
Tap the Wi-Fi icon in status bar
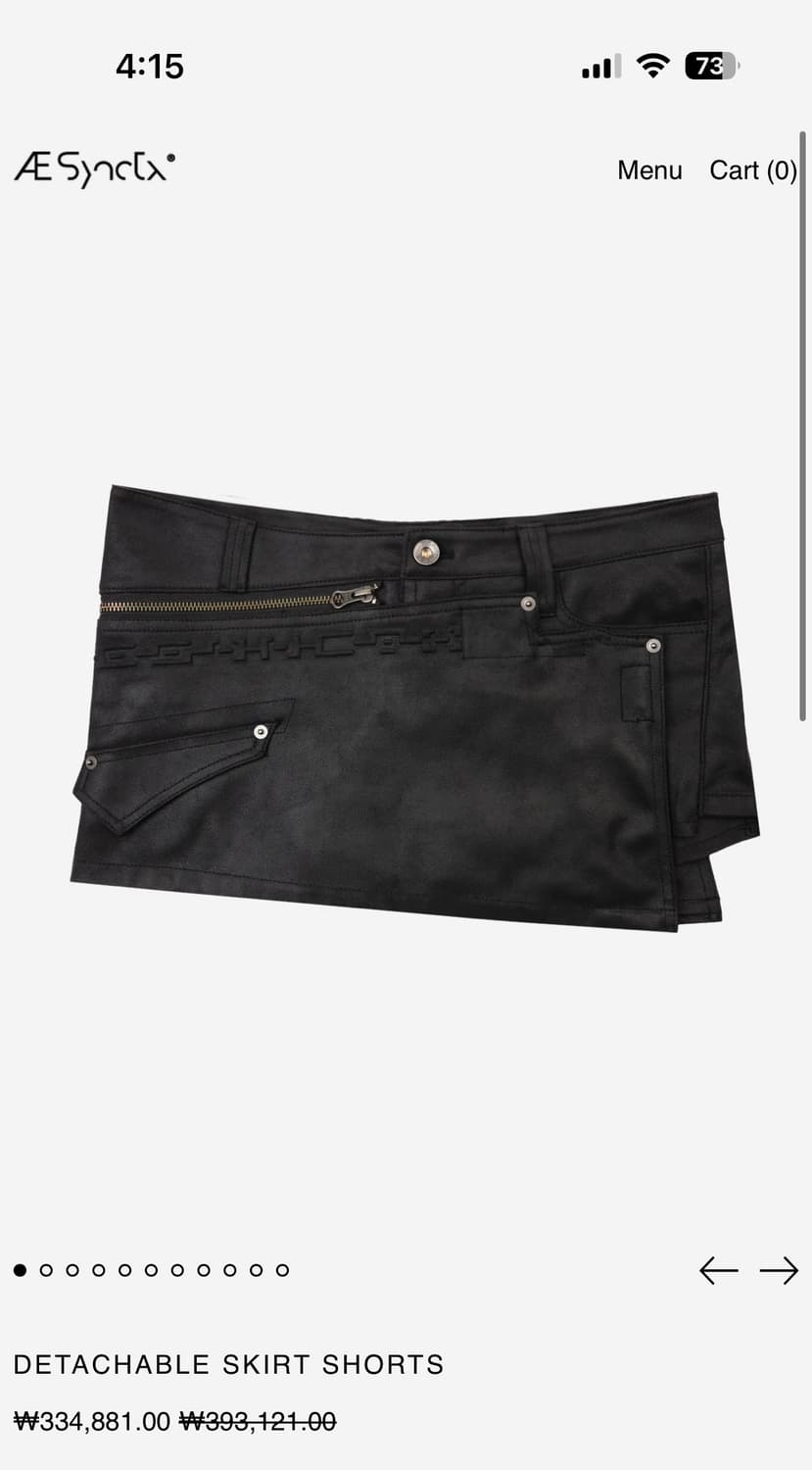(x=652, y=66)
